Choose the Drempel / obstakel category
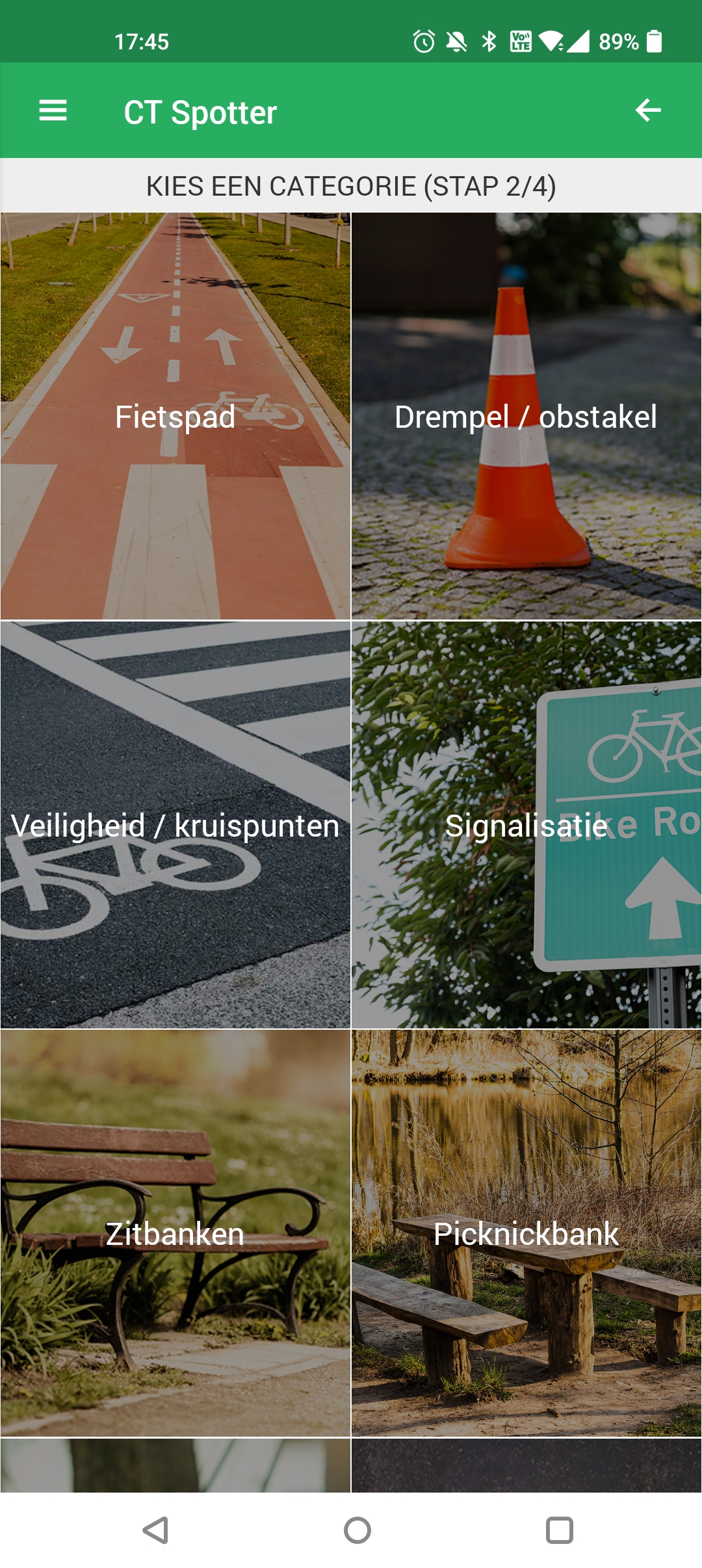702x1568 pixels. (x=526, y=416)
